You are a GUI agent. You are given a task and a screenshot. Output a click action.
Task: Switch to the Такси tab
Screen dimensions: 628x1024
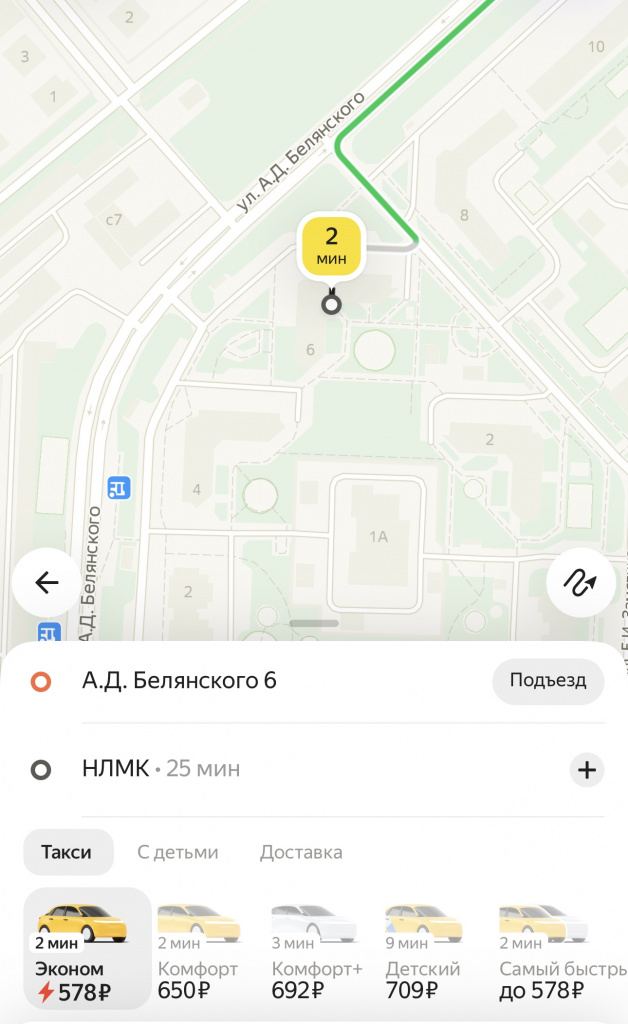pos(66,852)
